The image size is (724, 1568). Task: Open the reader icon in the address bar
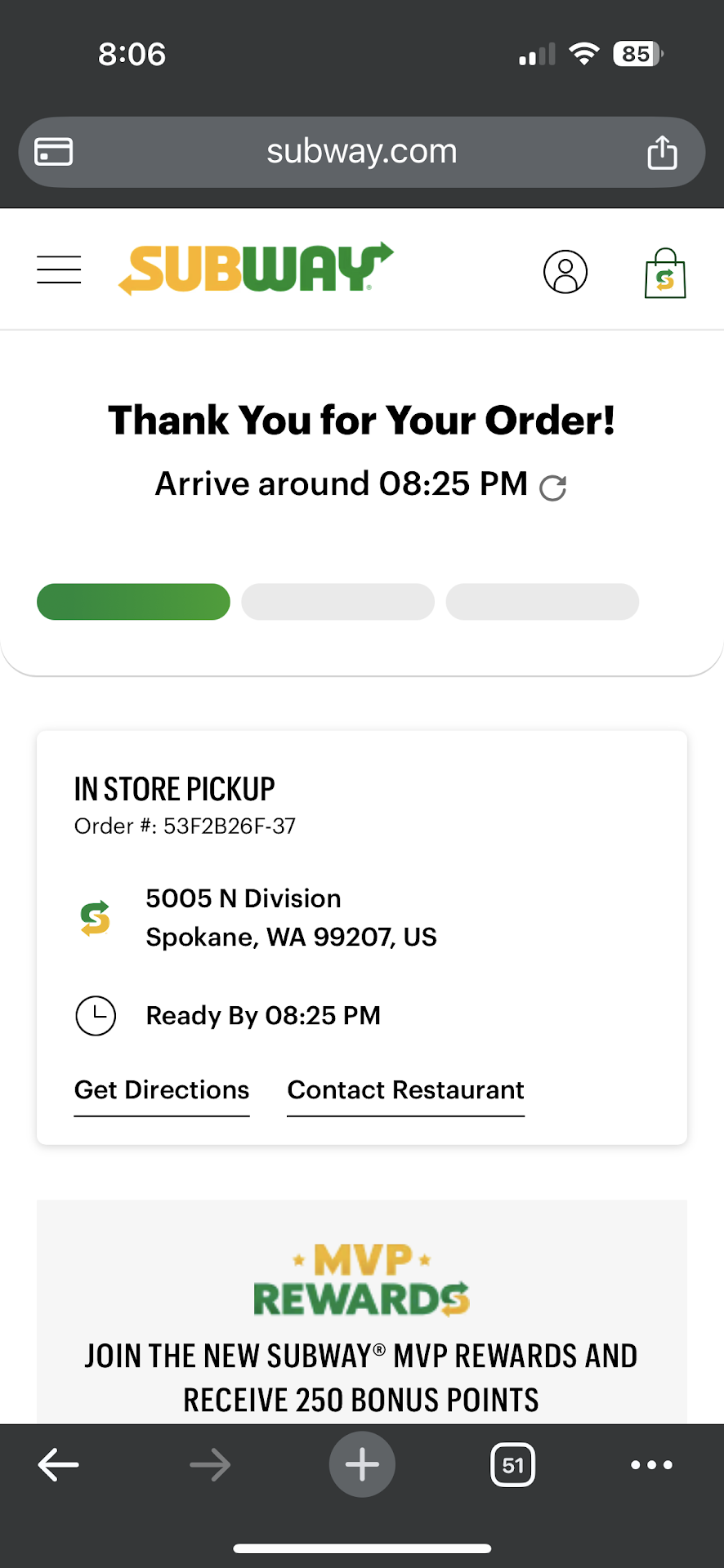click(54, 152)
